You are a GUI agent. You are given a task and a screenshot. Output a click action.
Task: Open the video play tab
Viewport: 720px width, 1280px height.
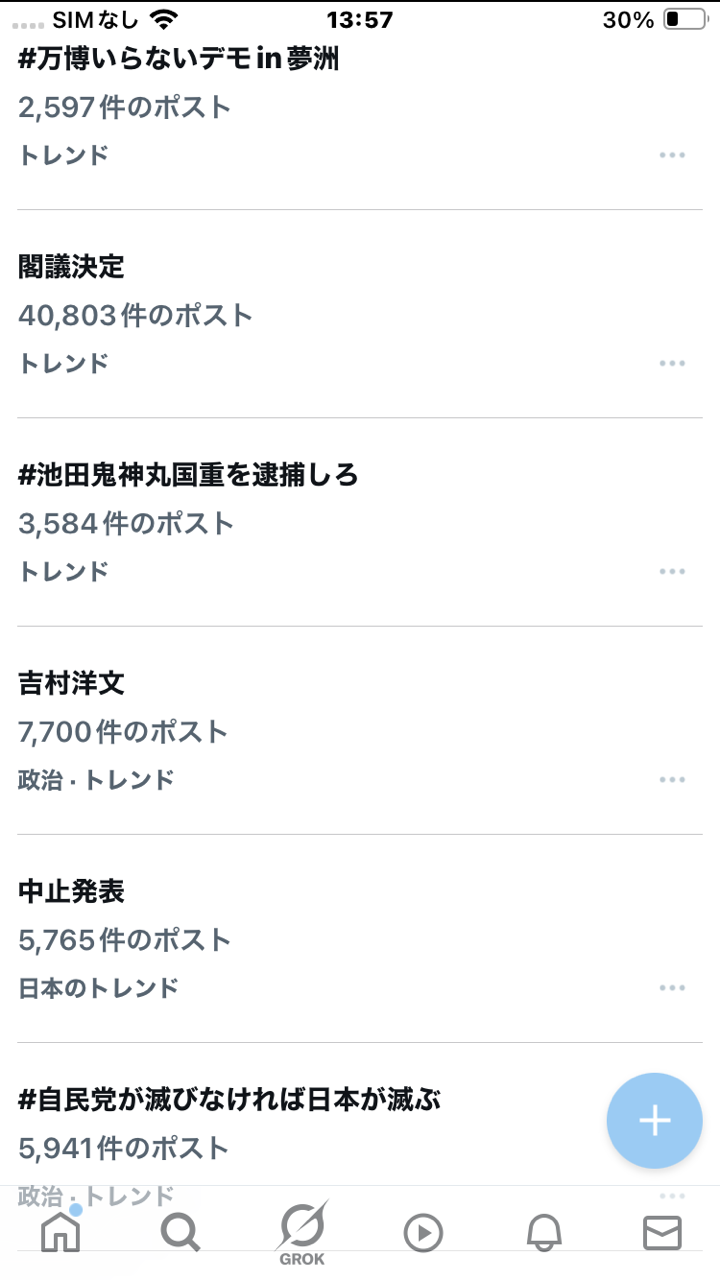pos(423,1233)
